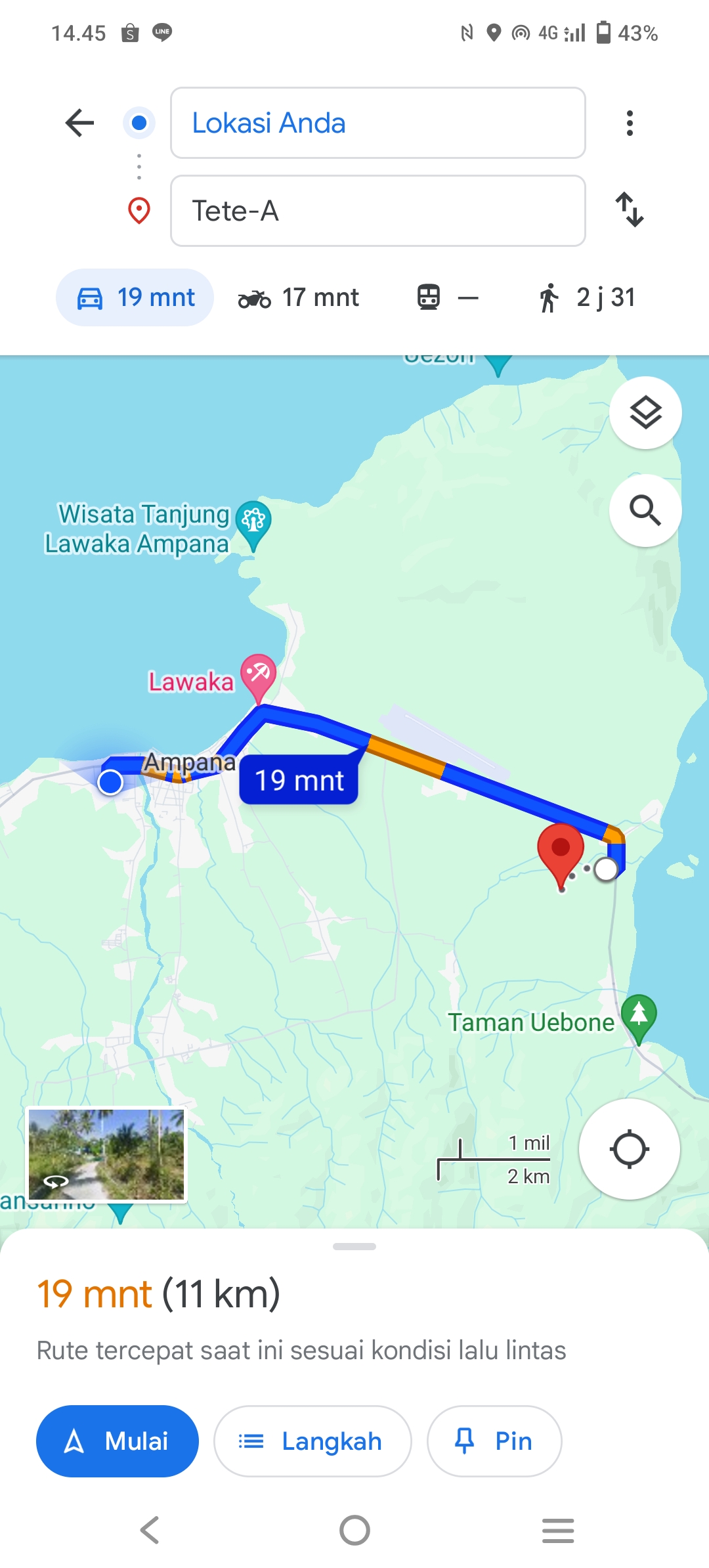Open the map layers button
Image resolution: width=709 pixels, height=1568 pixels.
point(645,412)
